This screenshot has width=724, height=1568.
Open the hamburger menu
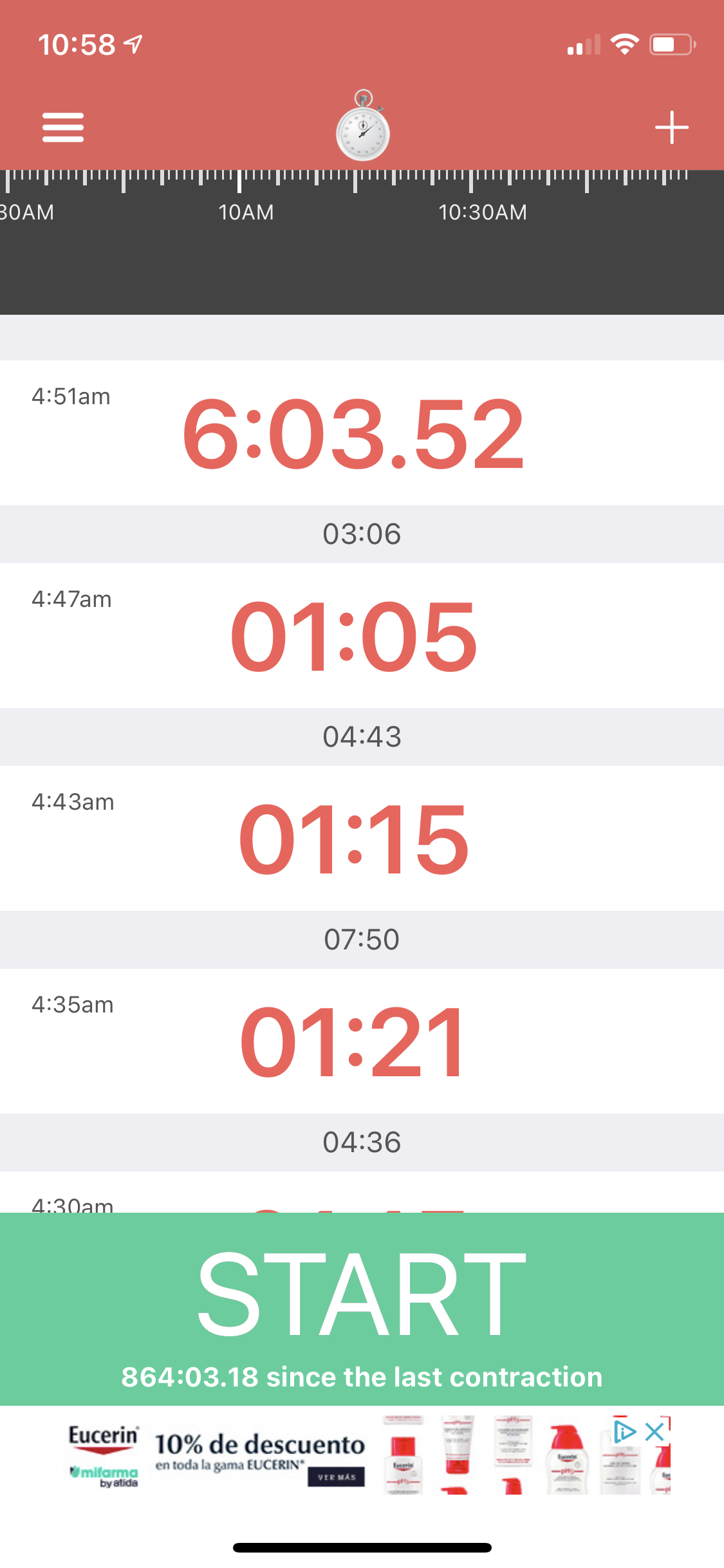coord(63,127)
